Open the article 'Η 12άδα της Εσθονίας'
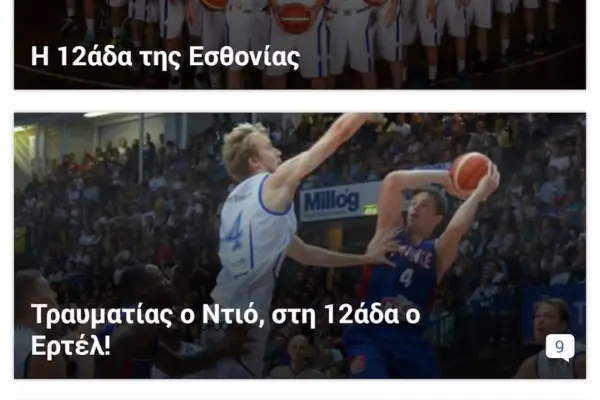The height and width of the screenshot is (400, 600). [x=166, y=57]
